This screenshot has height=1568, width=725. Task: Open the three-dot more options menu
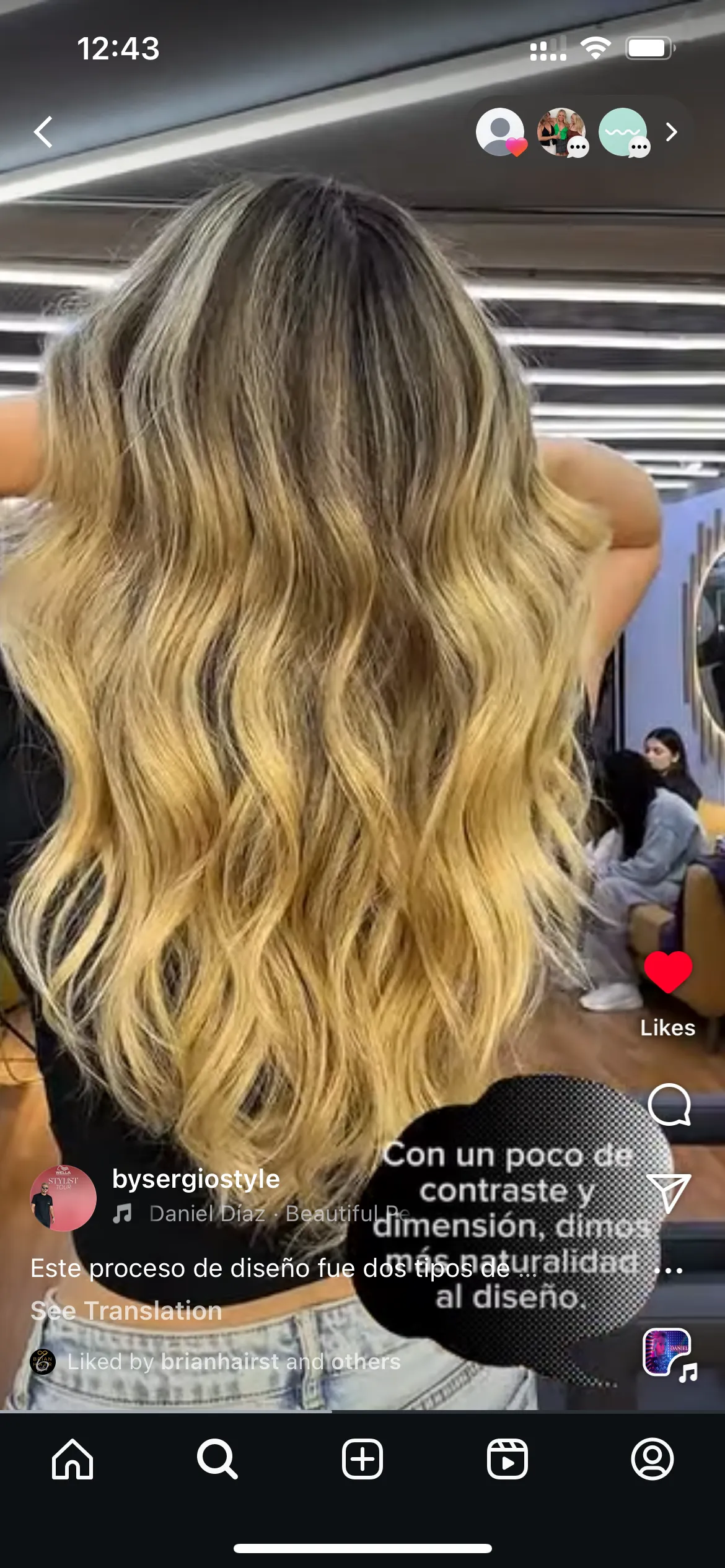coord(669,1270)
